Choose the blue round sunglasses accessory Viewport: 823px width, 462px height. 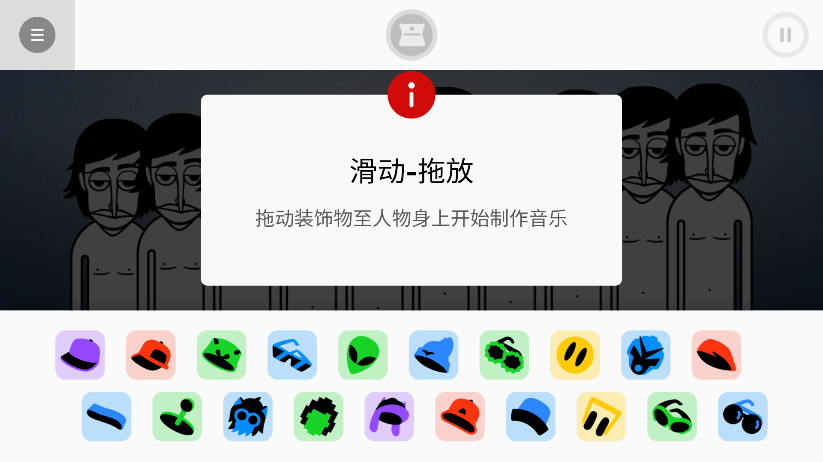click(743, 416)
